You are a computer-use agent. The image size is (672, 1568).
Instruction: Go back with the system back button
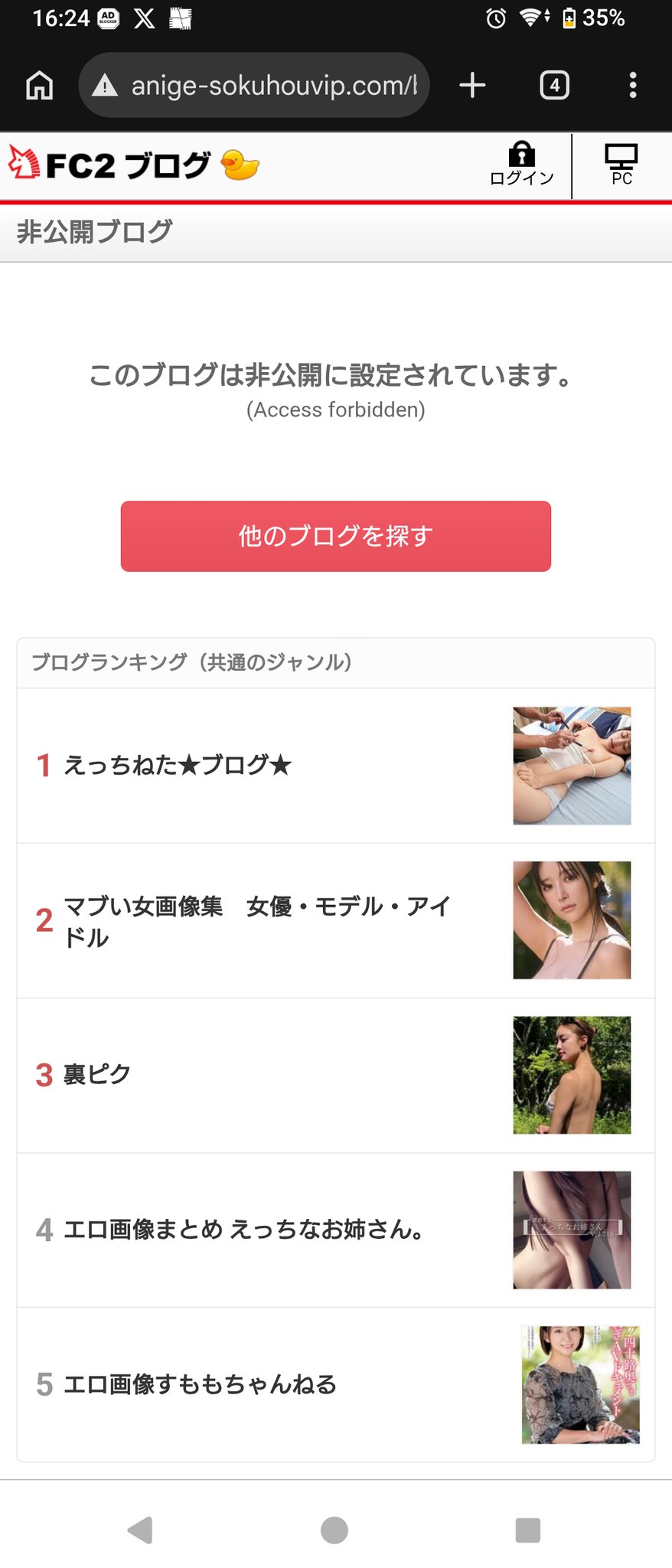coord(140,1530)
